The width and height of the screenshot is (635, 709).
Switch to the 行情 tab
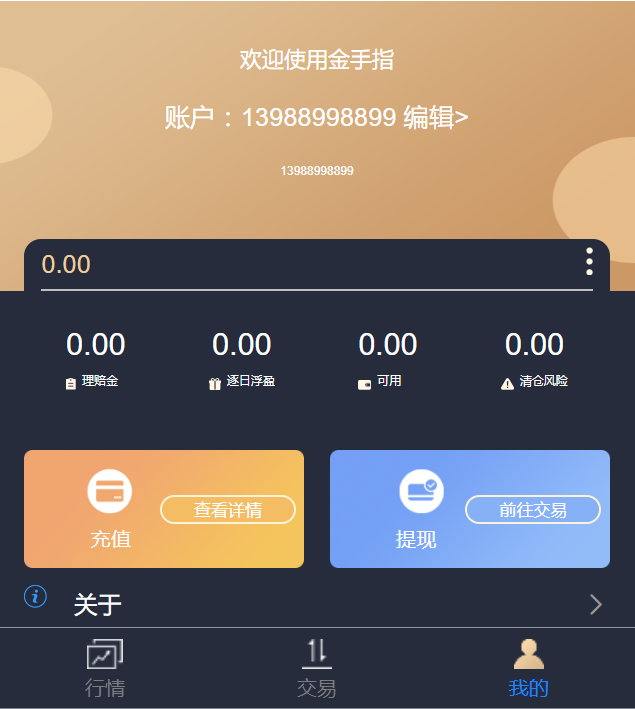[x=105, y=669]
